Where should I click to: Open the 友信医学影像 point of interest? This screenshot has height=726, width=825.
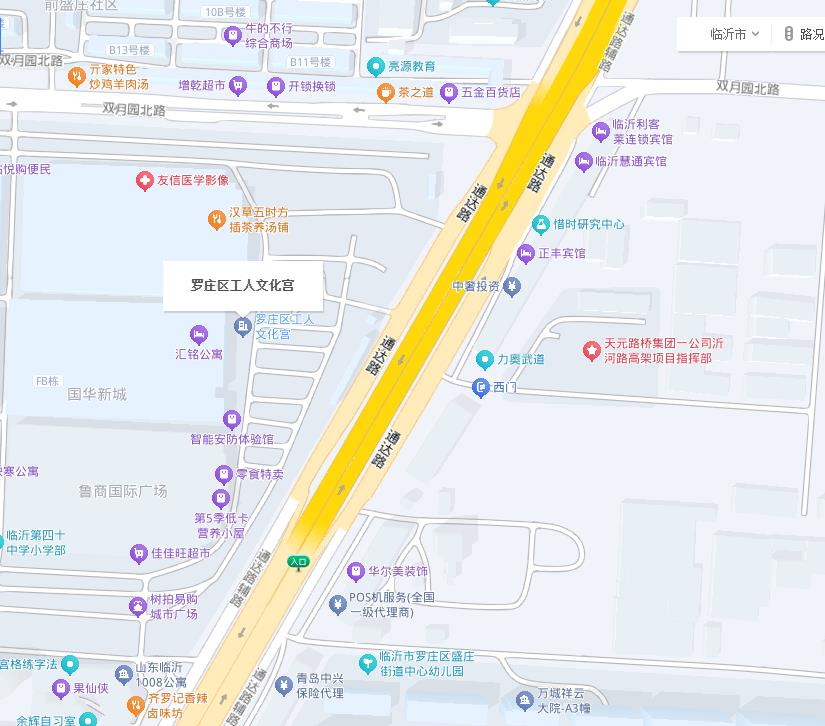point(145,181)
